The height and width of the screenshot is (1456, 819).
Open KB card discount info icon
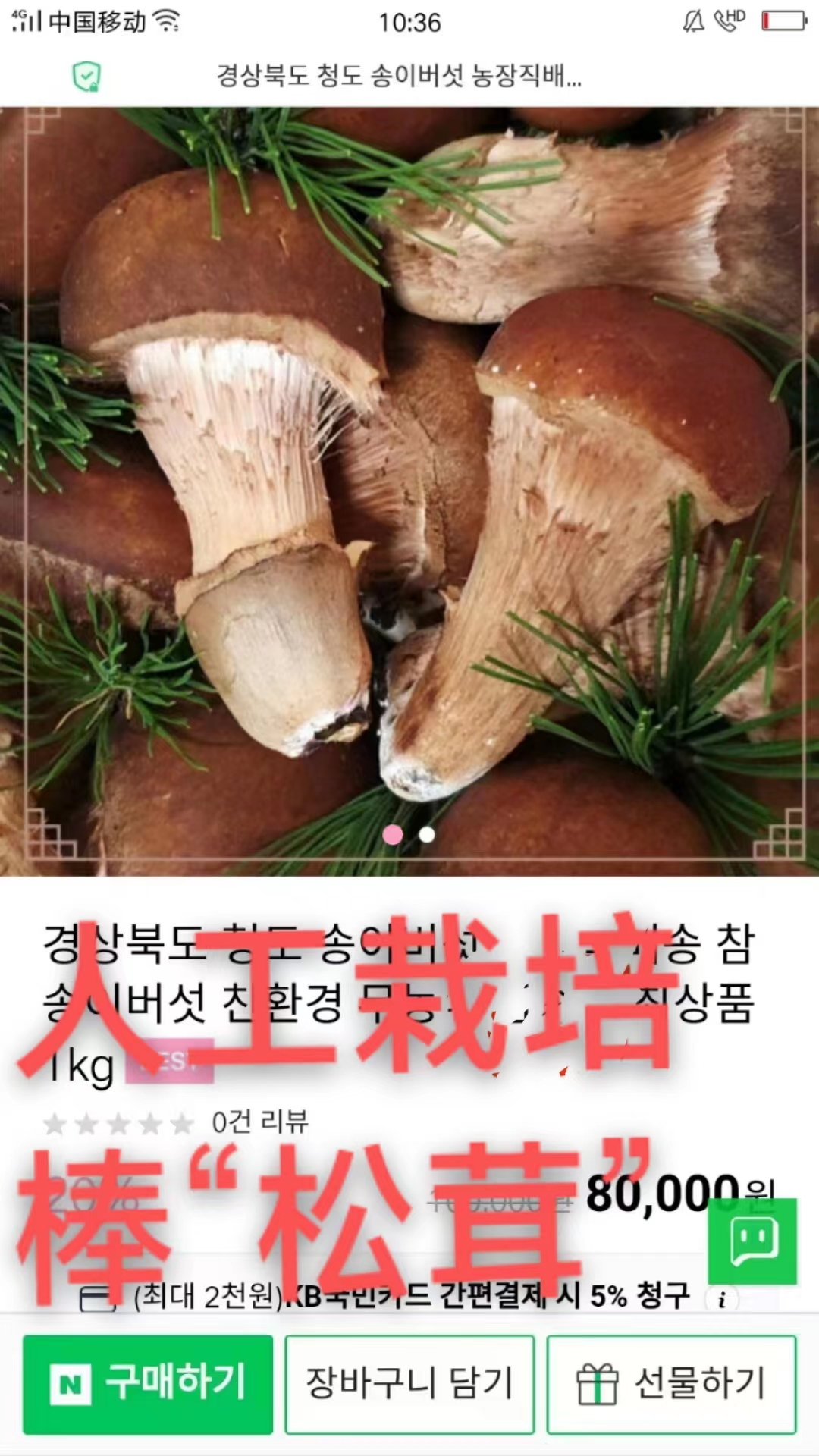click(x=721, y=1300)
